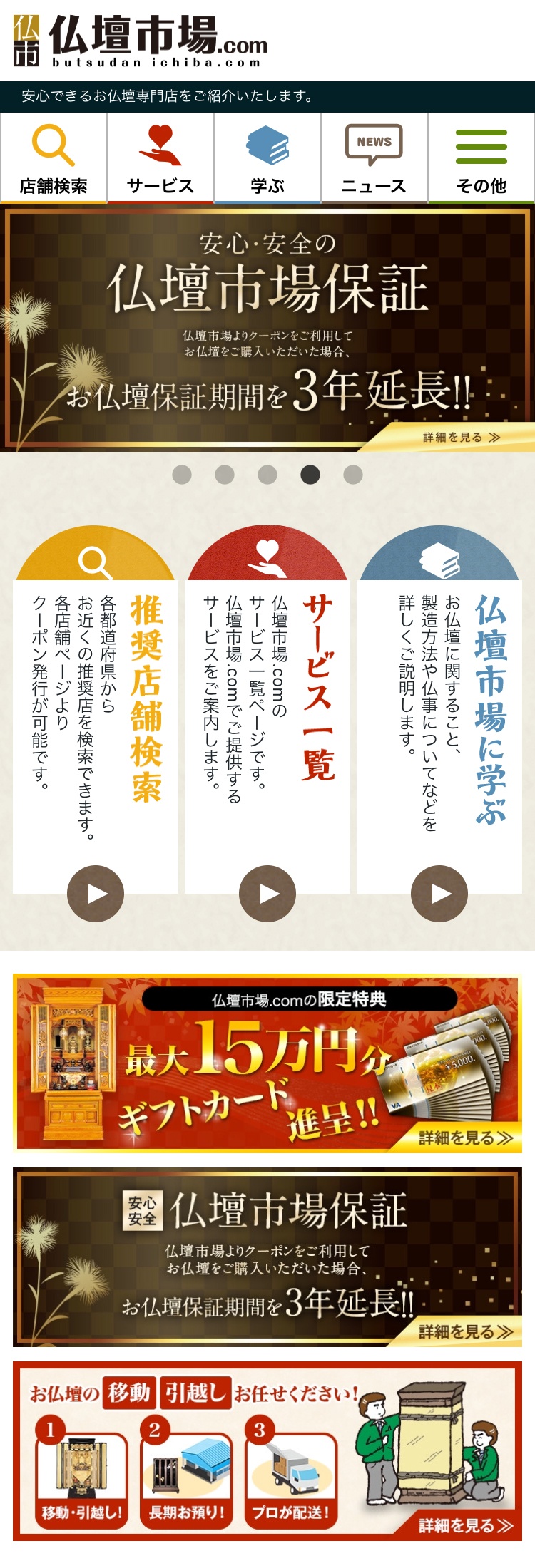Jump to the first carousel slide dot
535x1568 pixels.
pyautogui.click(x=182, y=475)
